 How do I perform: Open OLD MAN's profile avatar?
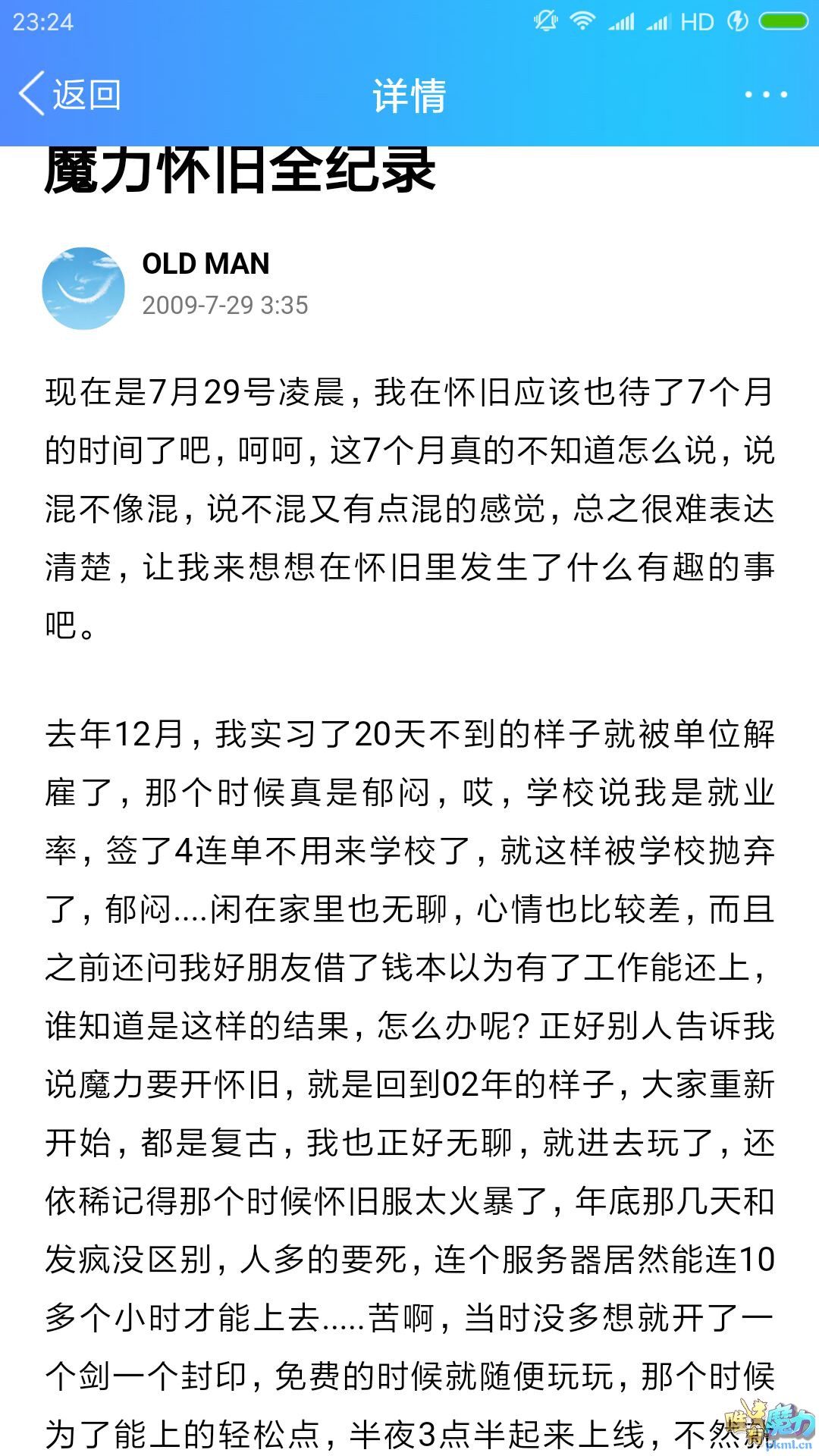(83, 288)
